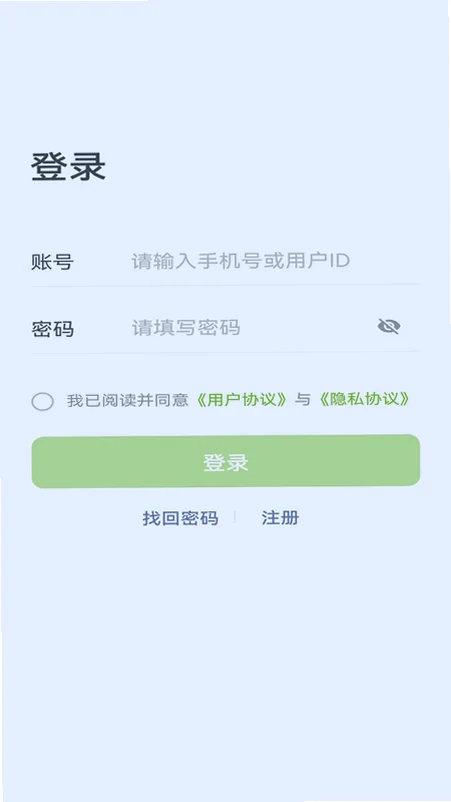Open the 《用户协议》 link
Image resolution: width=451 pixels, height=802 pixels.
[x=242, y=399]
